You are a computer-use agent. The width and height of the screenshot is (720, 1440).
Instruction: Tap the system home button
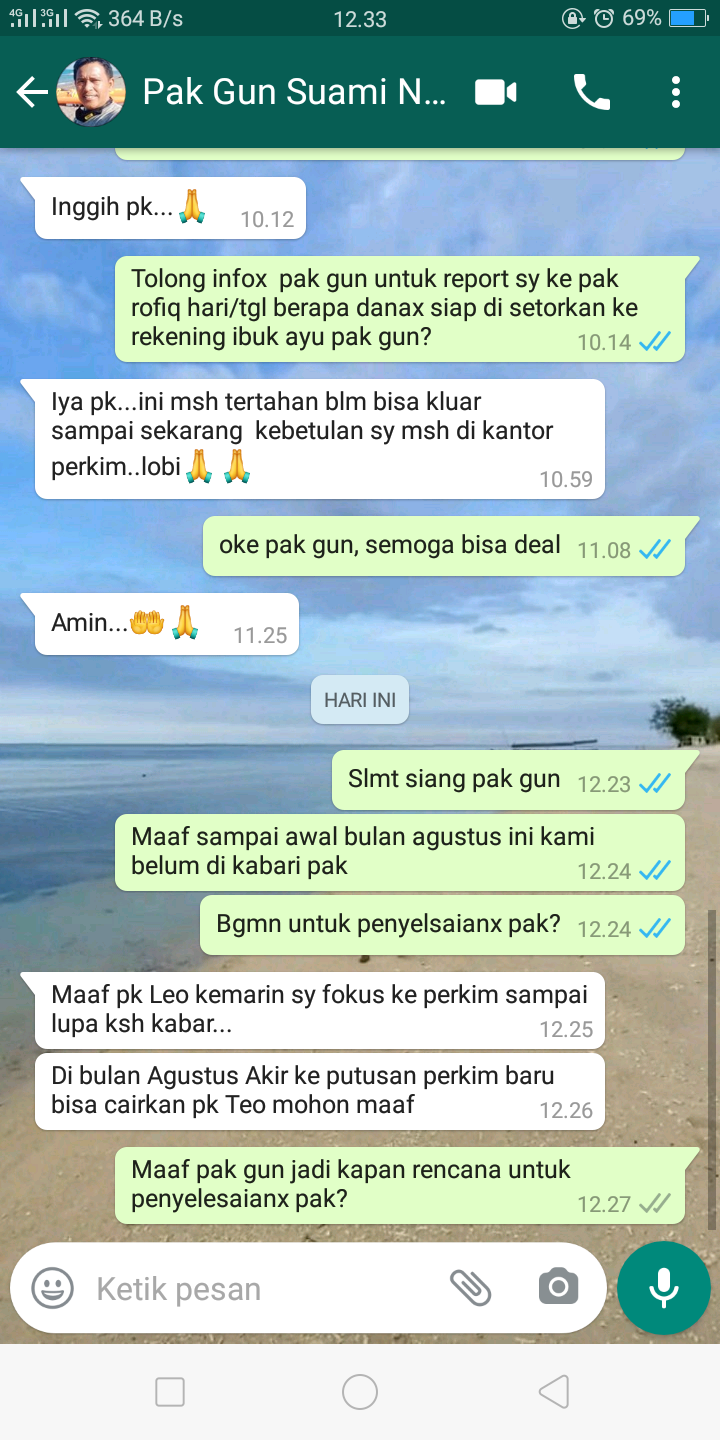360,1392
